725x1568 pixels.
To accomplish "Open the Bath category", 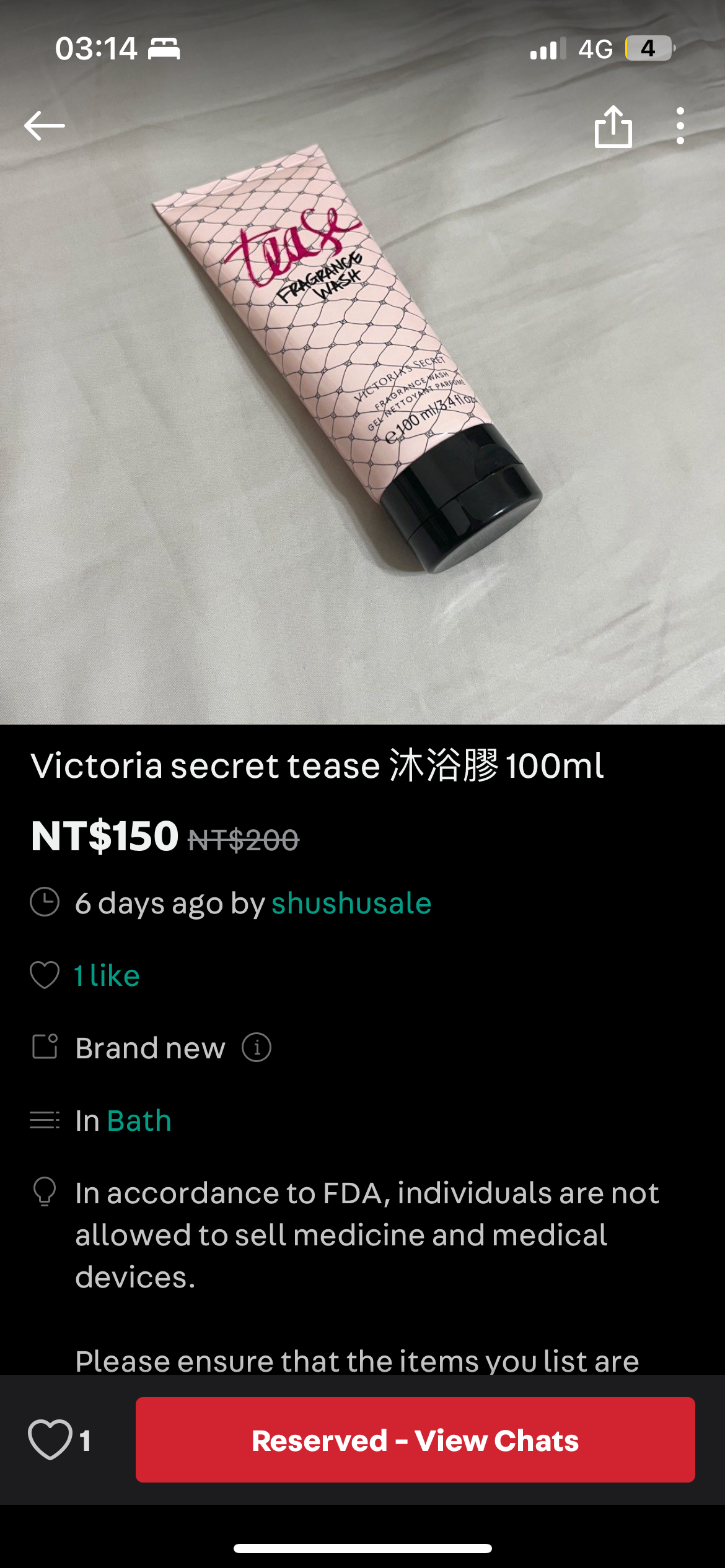I will (x=139, y=1120).
